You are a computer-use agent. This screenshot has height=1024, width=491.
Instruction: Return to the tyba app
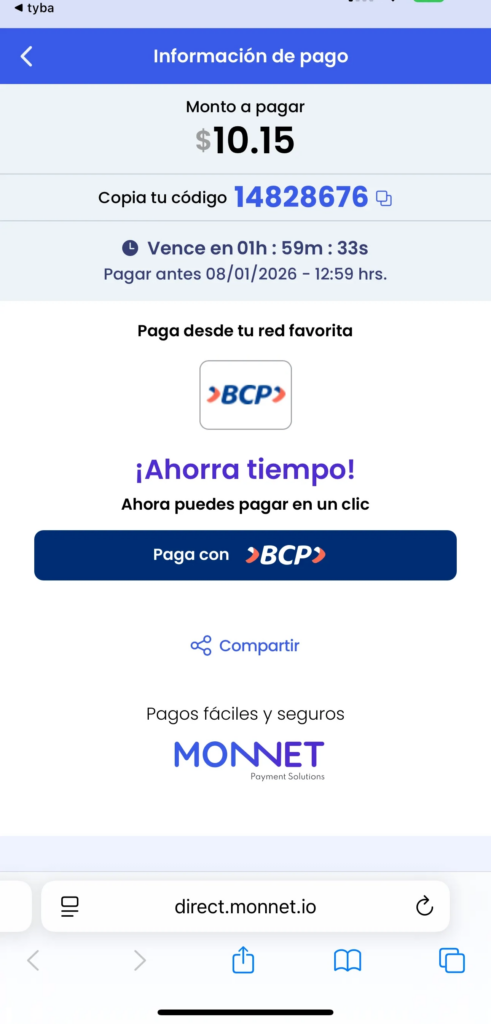click(34, 8)
